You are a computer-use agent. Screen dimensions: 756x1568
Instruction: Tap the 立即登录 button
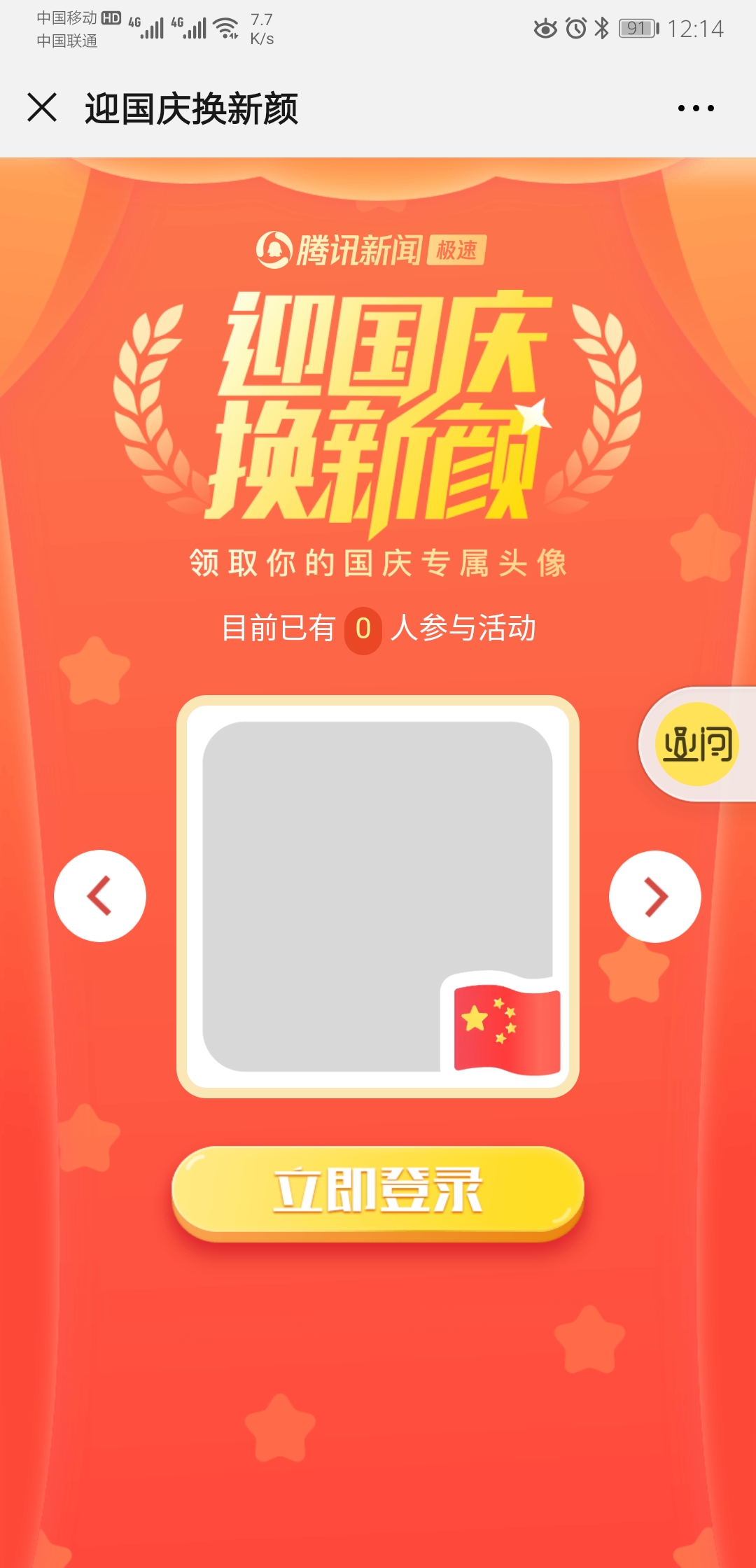click(x=378, y=1191)
